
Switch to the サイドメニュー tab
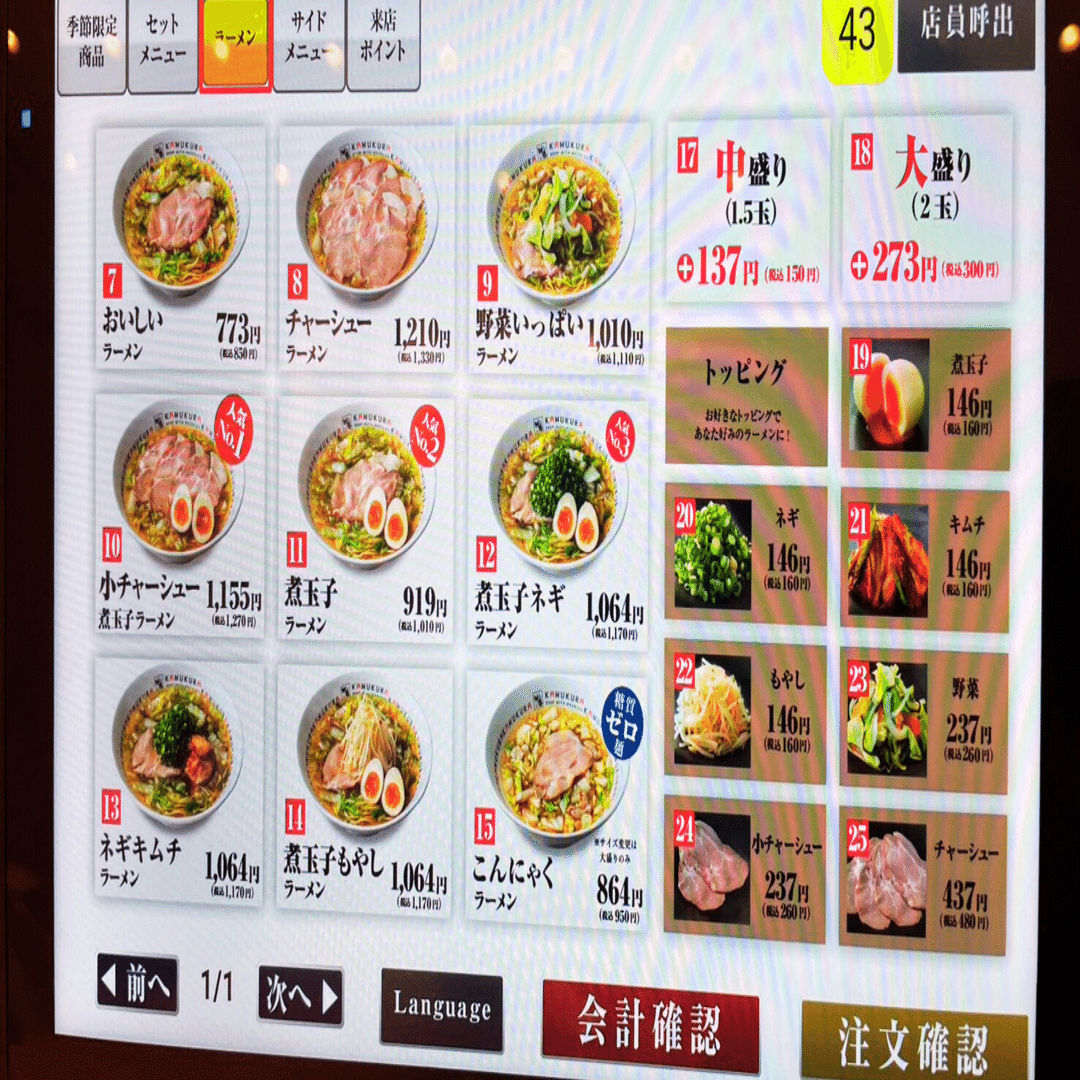308,42
